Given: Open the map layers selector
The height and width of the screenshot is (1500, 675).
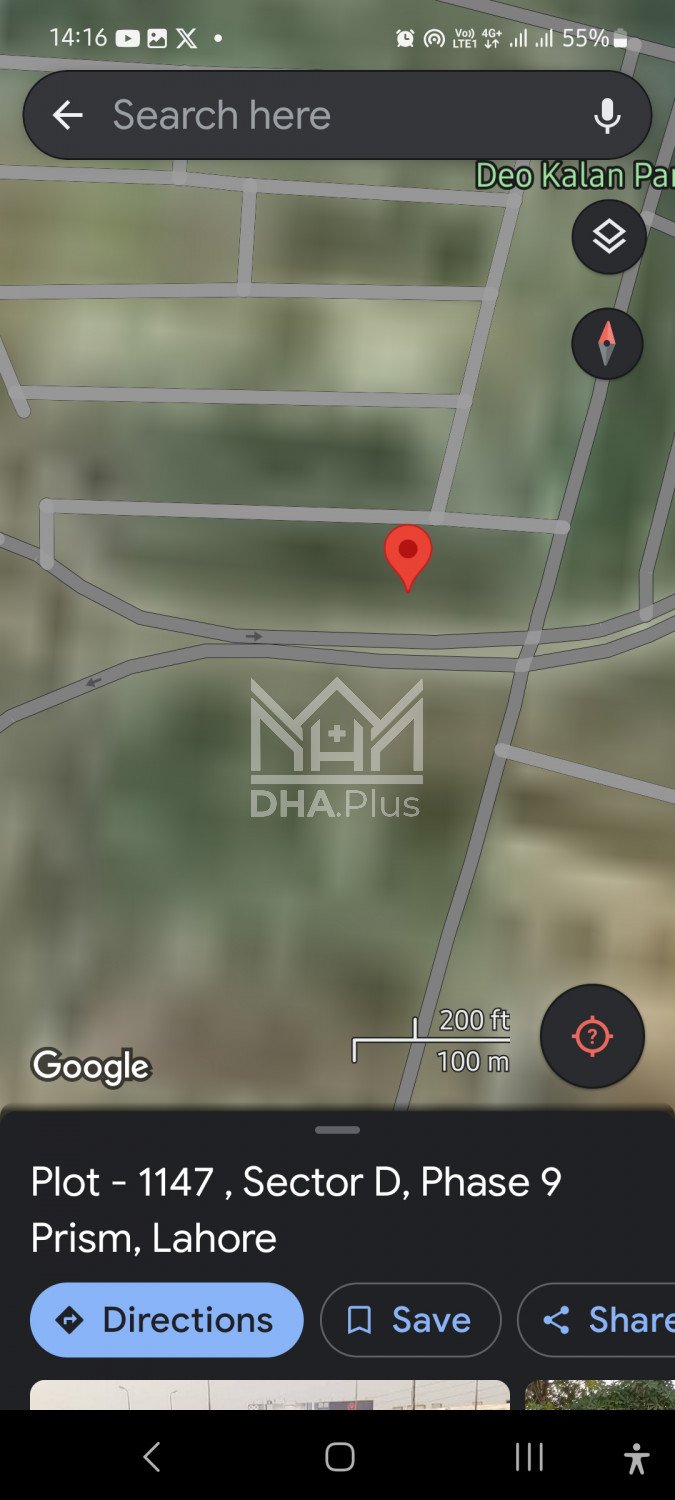Looking at the screenshot, I should click(608, 237).
